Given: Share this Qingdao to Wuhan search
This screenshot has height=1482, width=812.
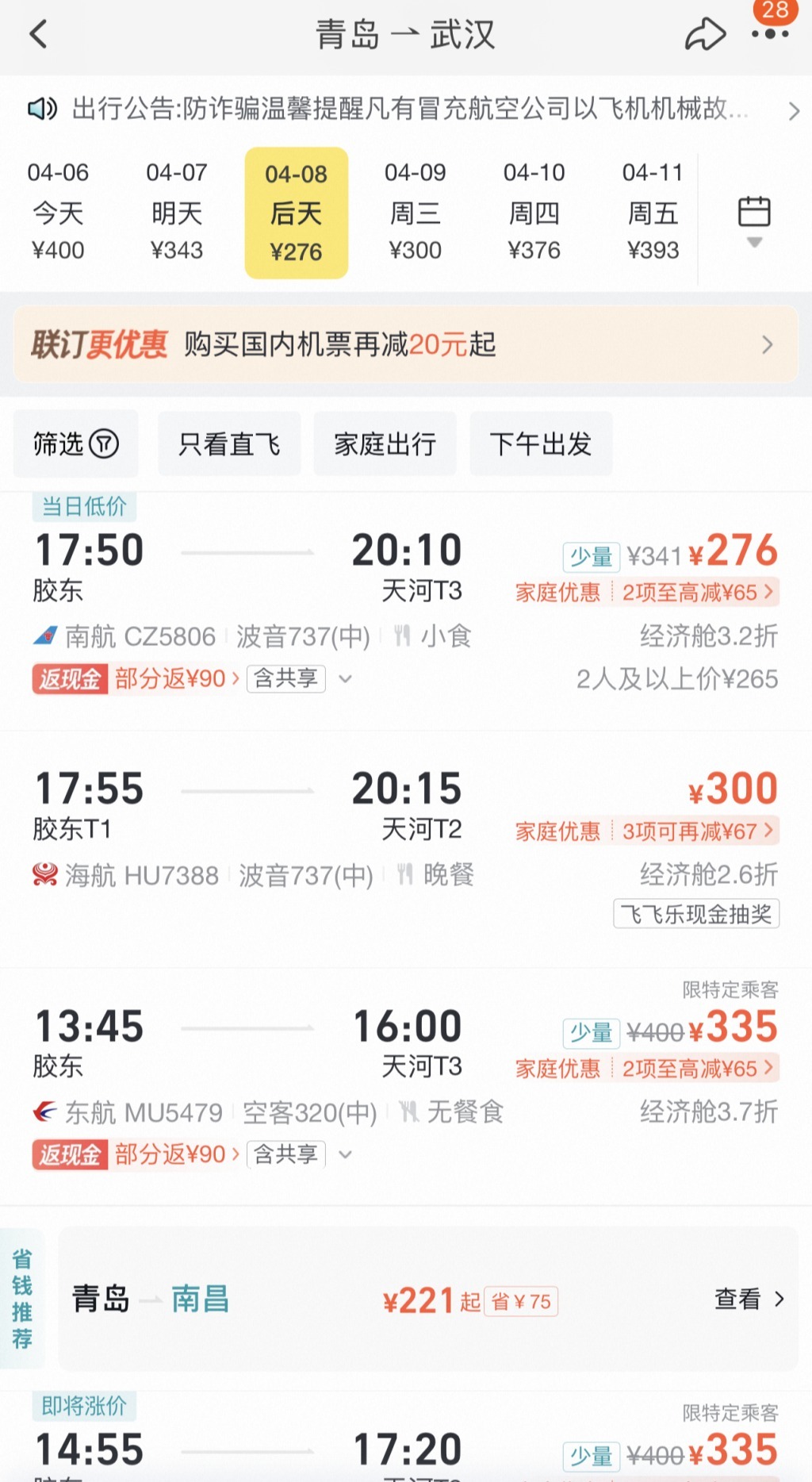Looking at the screenshot, I should click(x=705, y=35).
